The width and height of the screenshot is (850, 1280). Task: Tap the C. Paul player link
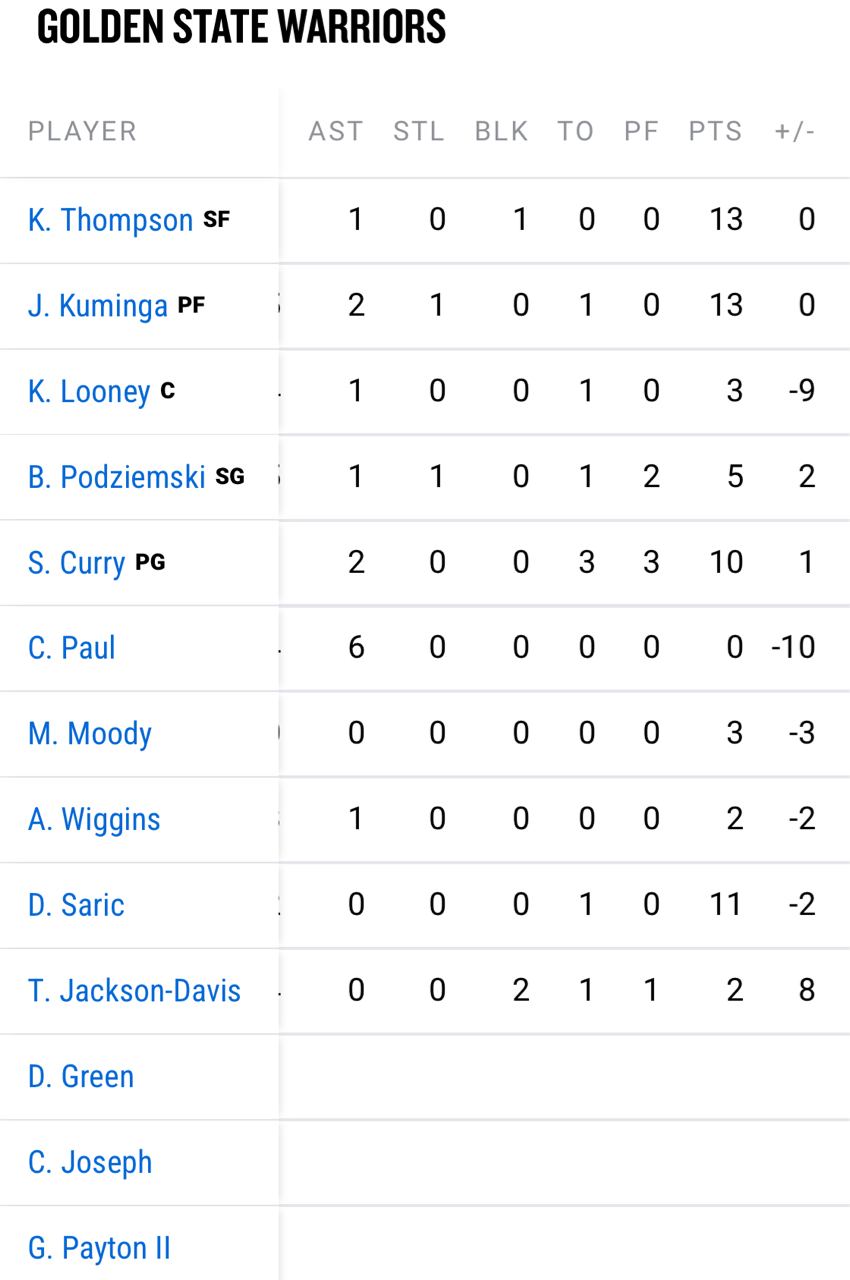pos(72,648)
